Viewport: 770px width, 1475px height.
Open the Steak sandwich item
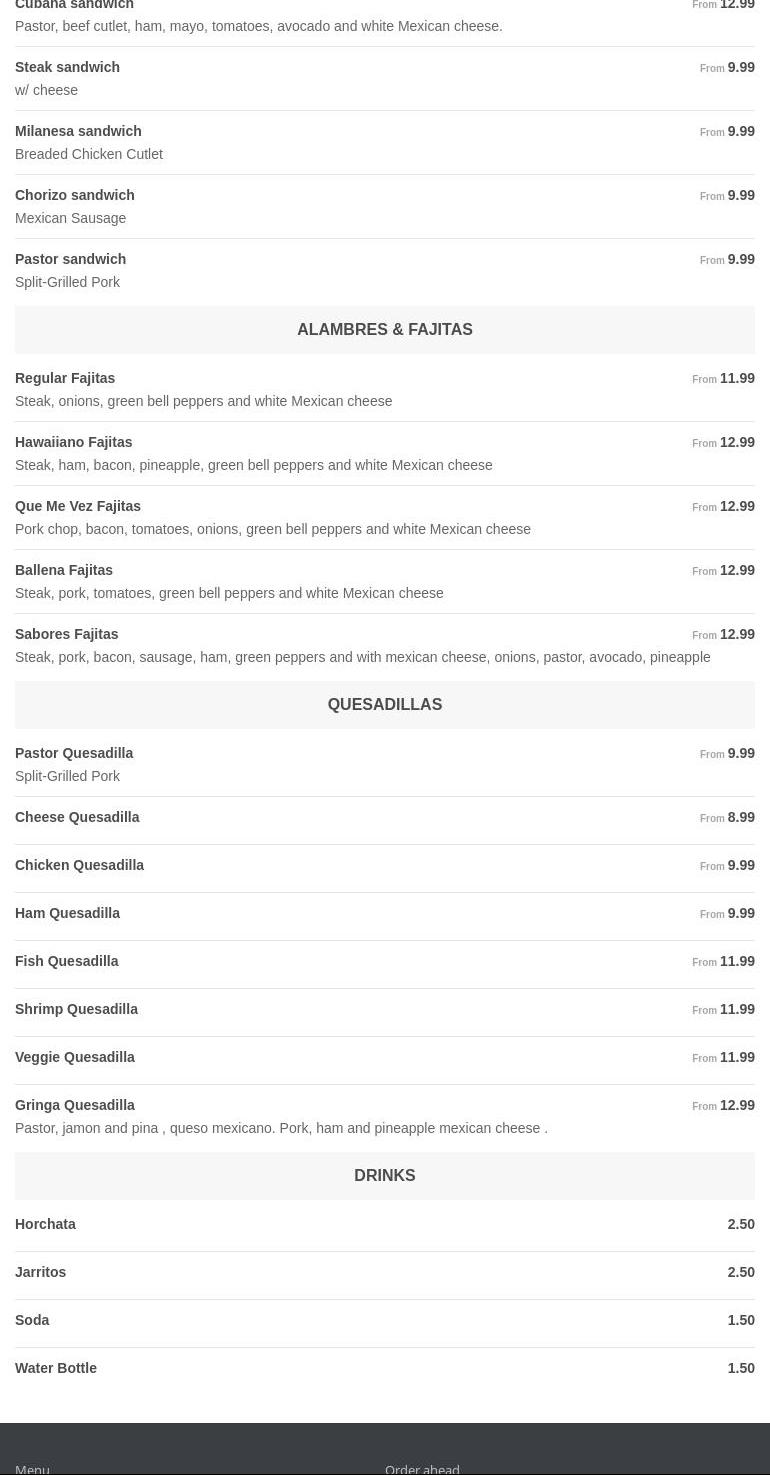(385, 78)
